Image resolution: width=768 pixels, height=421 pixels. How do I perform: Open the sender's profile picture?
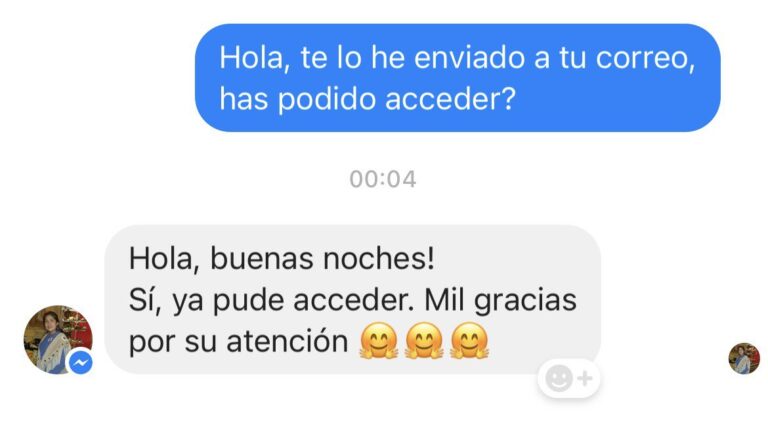(x=57, y=339)
